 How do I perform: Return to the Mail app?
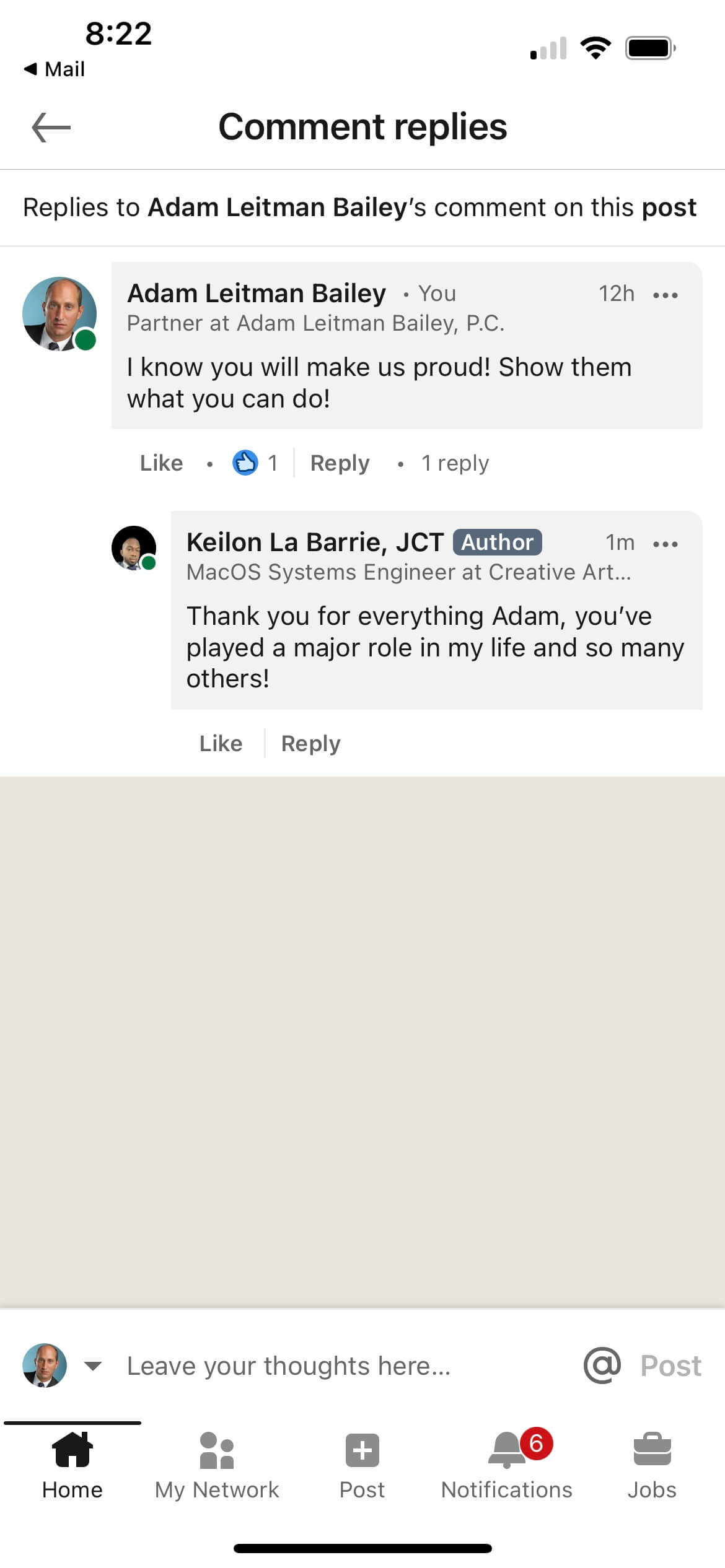(55, 69)
